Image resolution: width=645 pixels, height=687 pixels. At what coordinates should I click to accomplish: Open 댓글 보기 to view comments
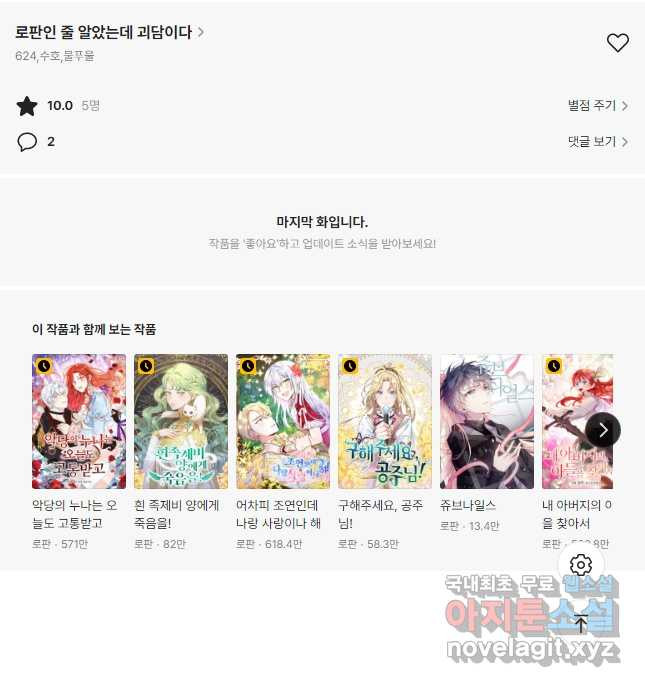pos(597,142)
